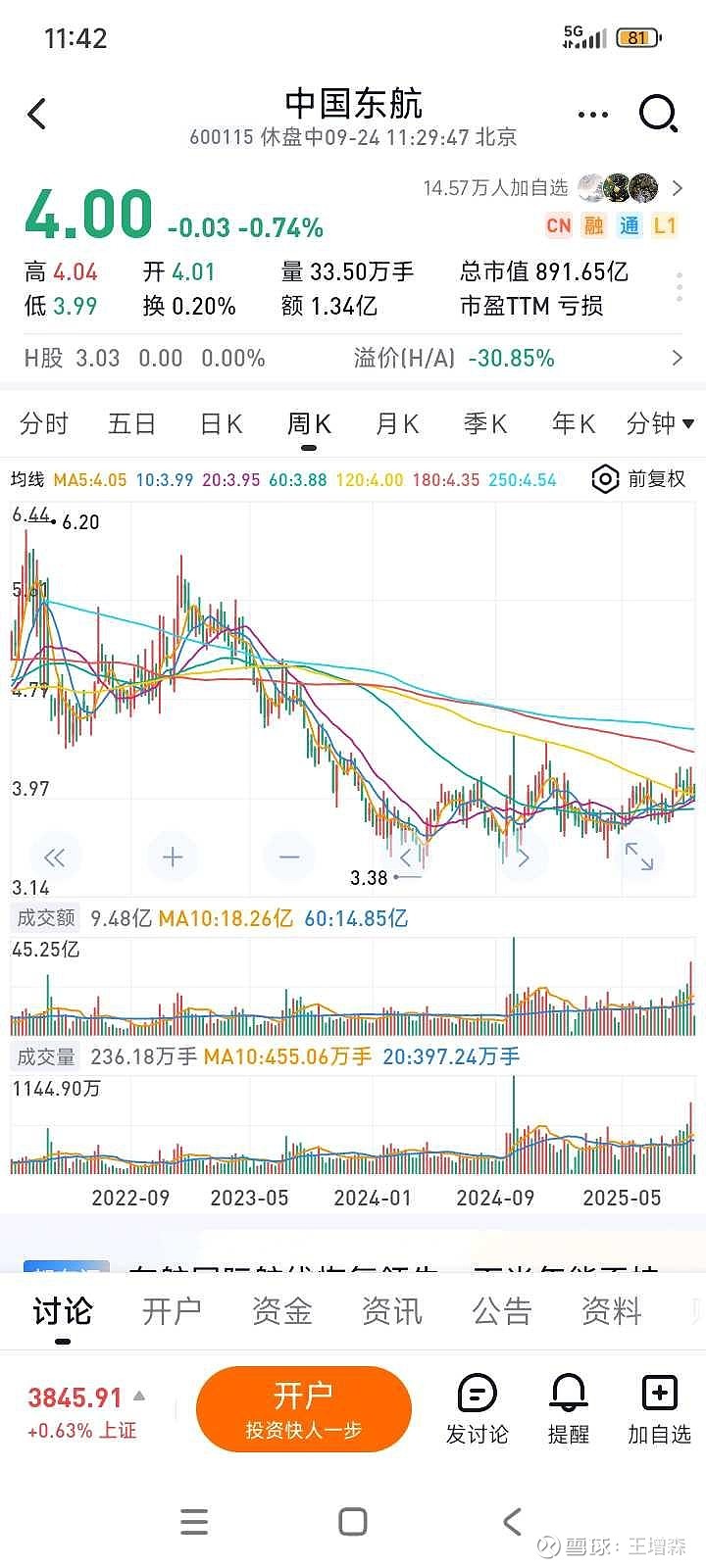
Task: Open stock search
Action: [658, 115]
